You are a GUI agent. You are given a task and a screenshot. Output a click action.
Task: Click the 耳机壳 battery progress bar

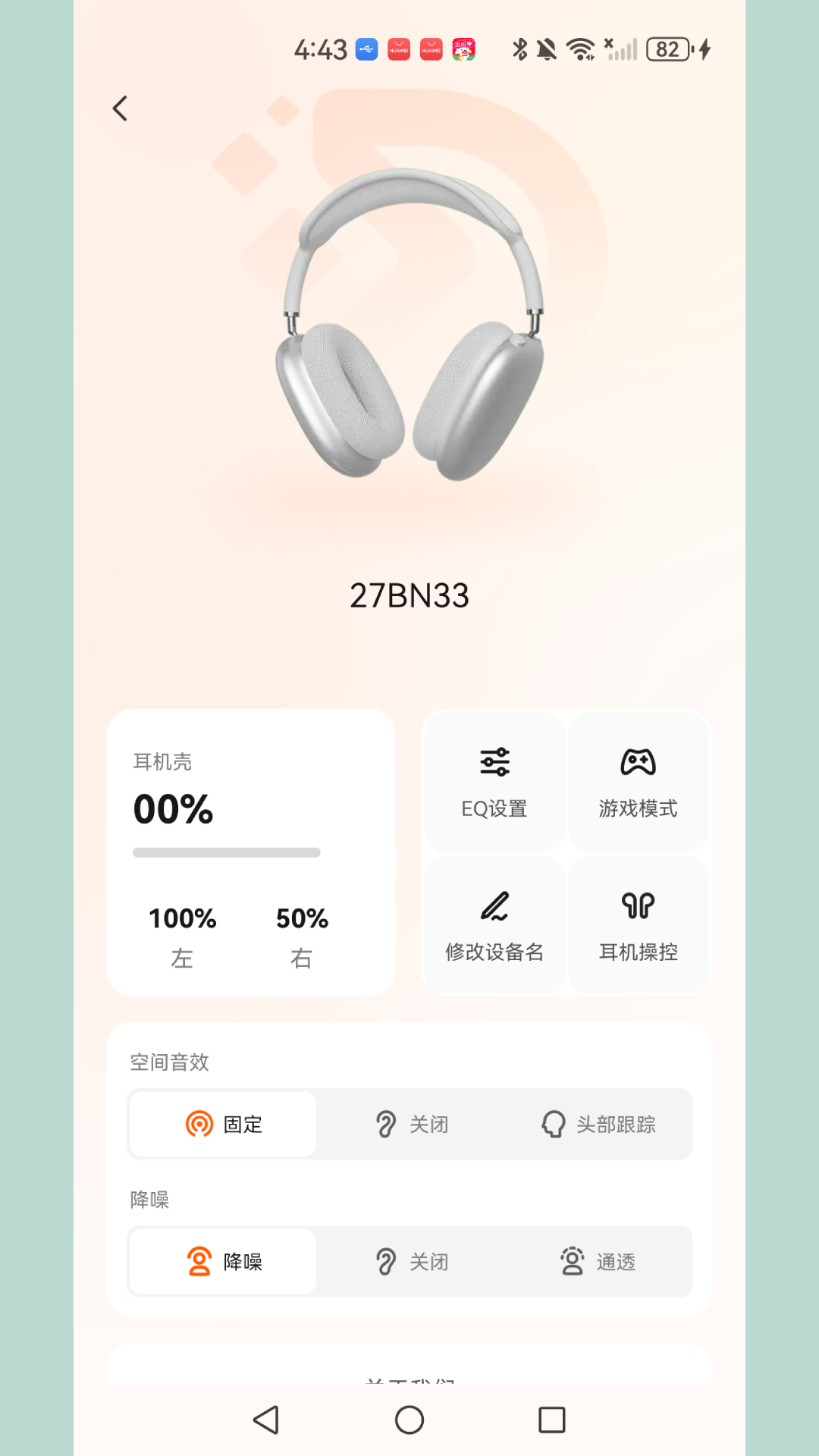tap(226, 852)
